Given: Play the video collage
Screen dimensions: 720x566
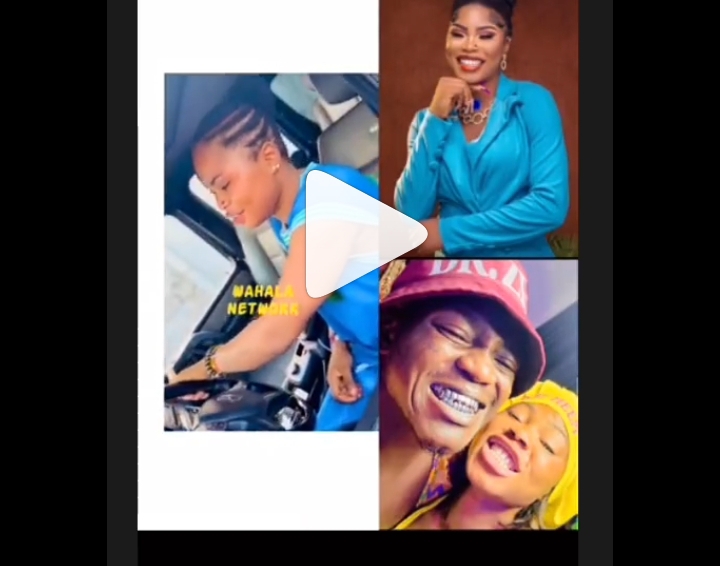Looking at the screenshot, I should 360,234.
